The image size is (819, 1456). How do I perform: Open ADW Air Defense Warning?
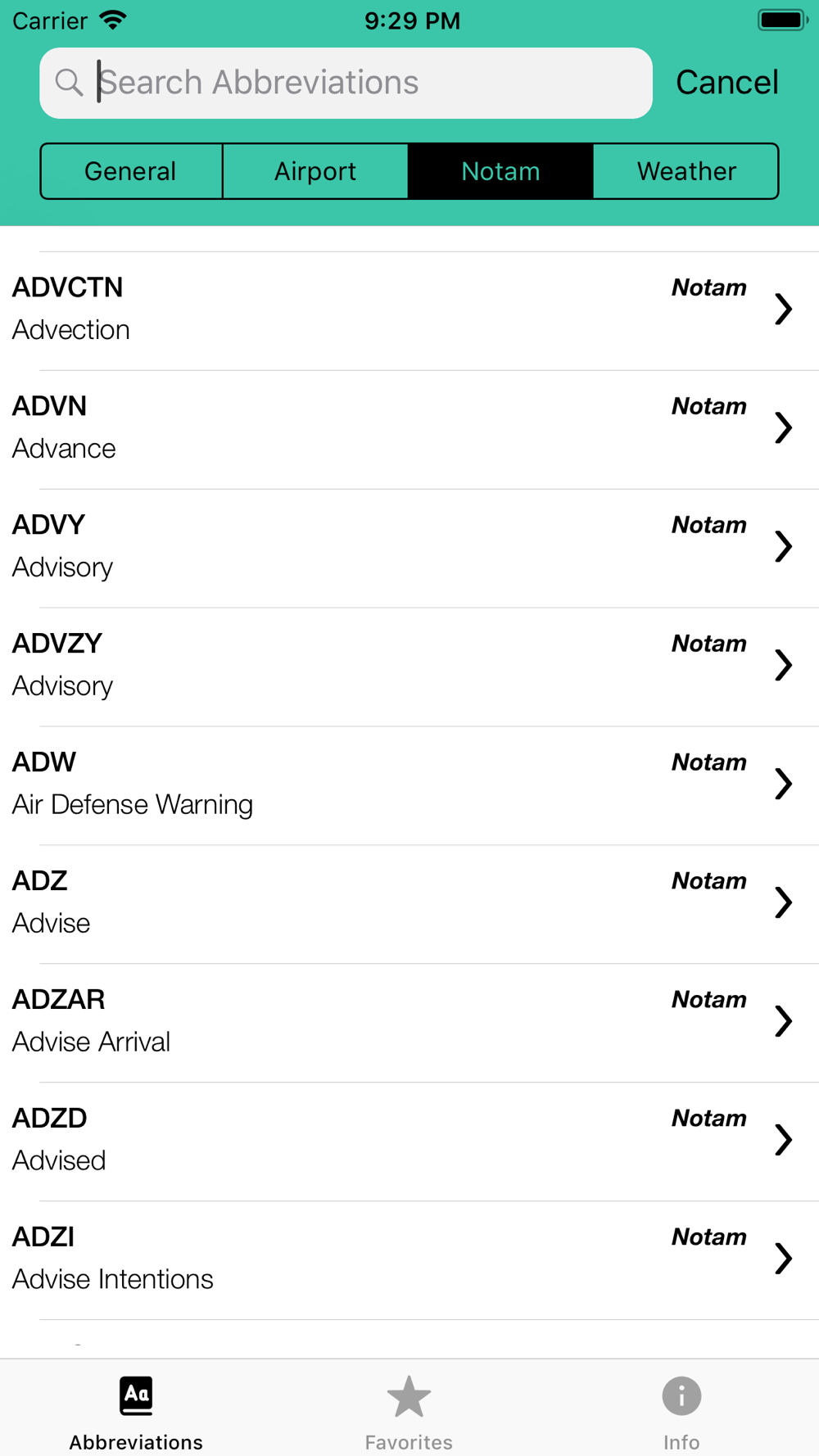(409, 786)
